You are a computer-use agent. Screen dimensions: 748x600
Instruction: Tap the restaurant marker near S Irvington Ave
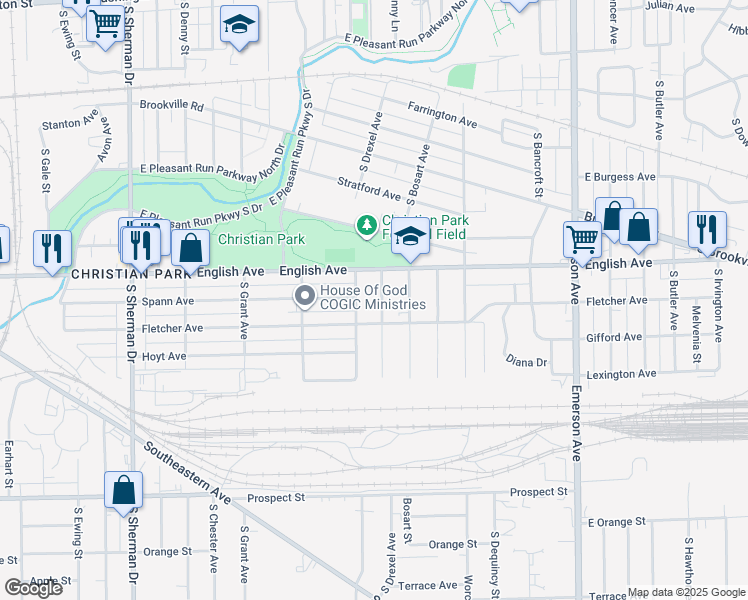(x=707, y=229)
